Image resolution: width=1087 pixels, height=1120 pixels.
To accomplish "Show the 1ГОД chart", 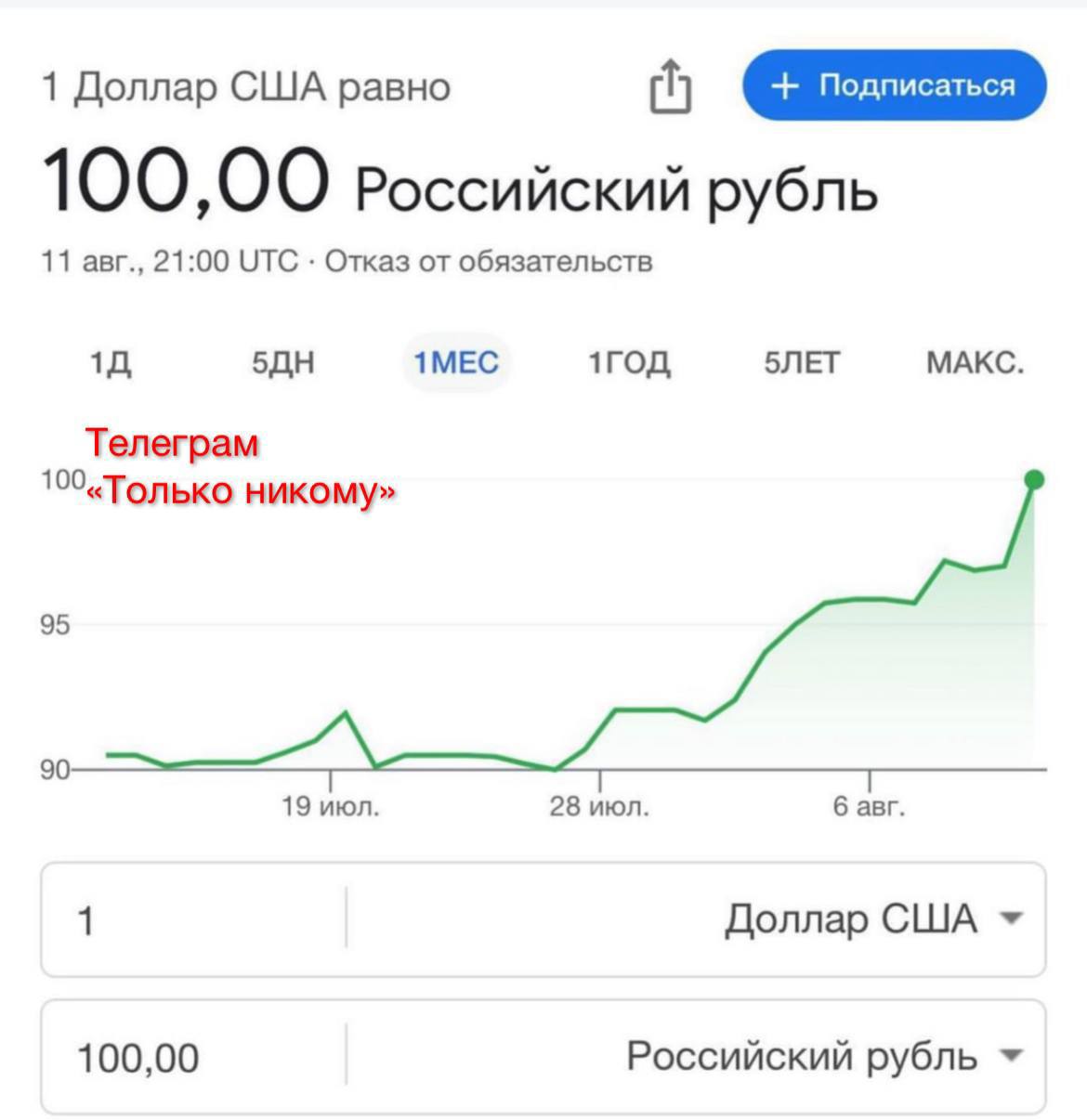I will point(629,362).
